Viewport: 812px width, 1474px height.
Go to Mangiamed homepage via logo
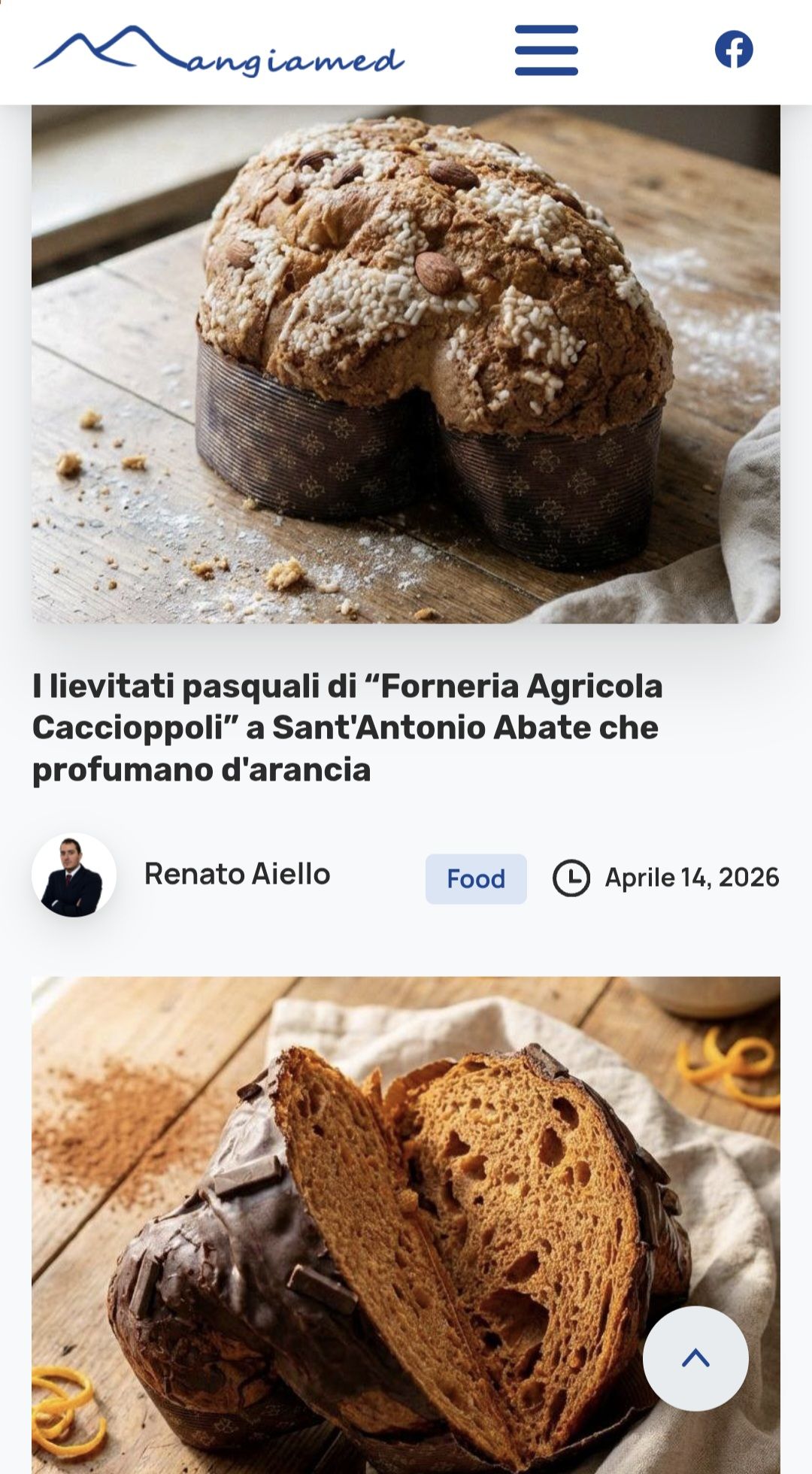[x=218, y=51]
